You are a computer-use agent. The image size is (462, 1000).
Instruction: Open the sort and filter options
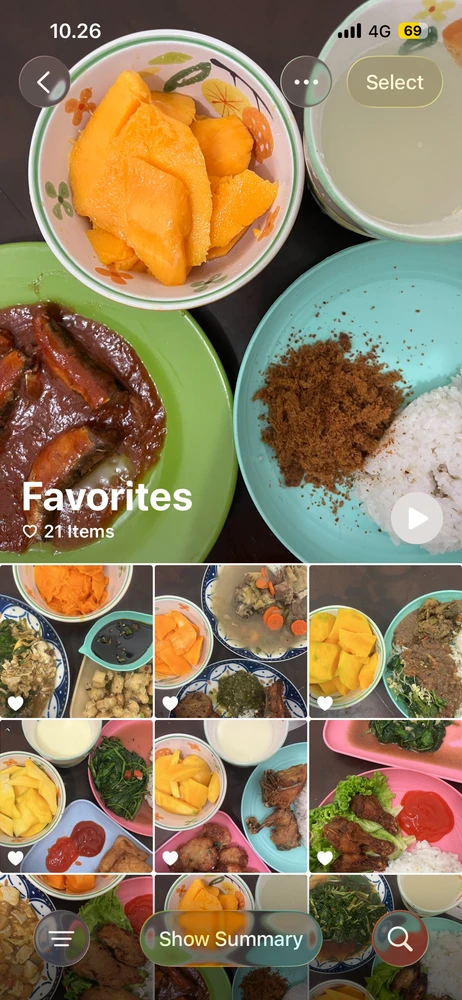coord(62,939)
